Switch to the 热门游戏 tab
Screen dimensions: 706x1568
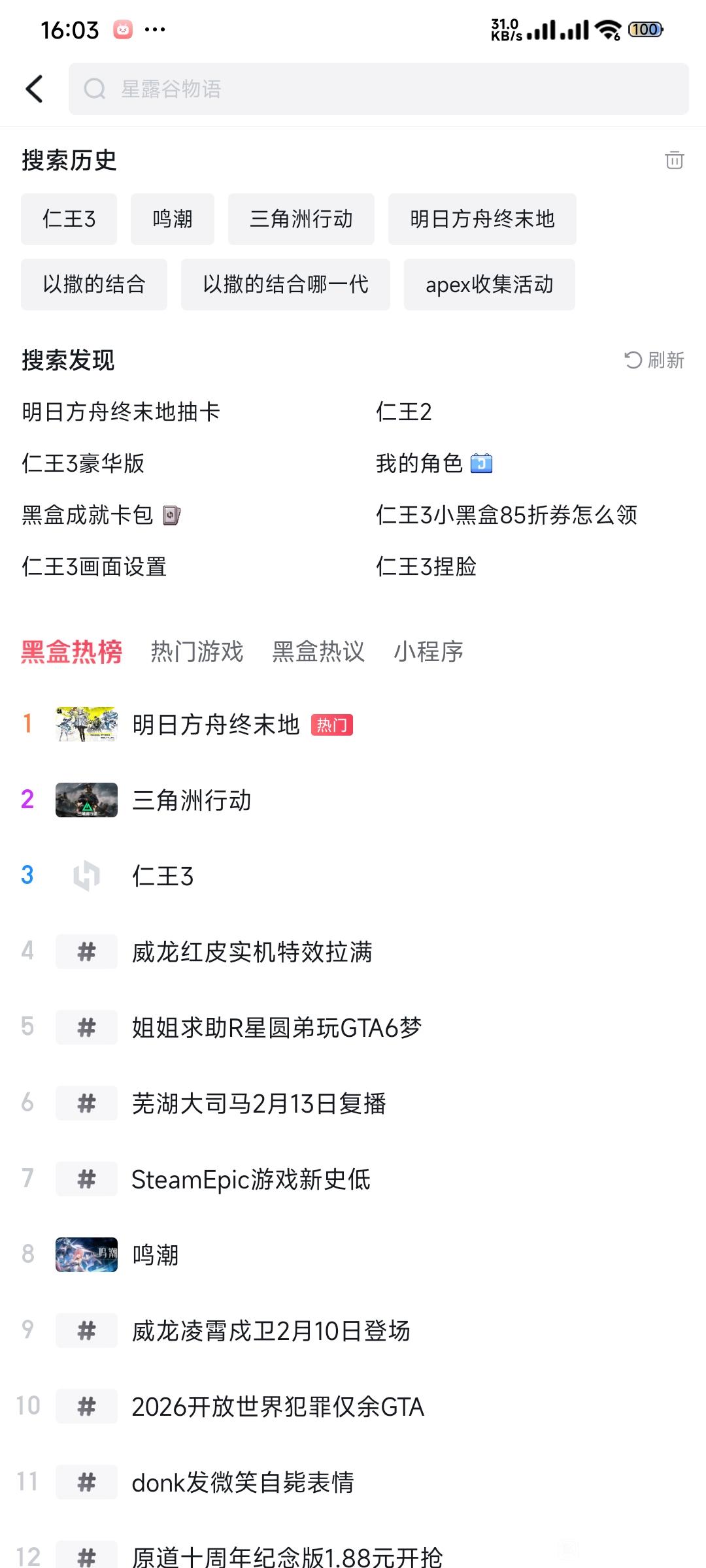pos(197,651)
